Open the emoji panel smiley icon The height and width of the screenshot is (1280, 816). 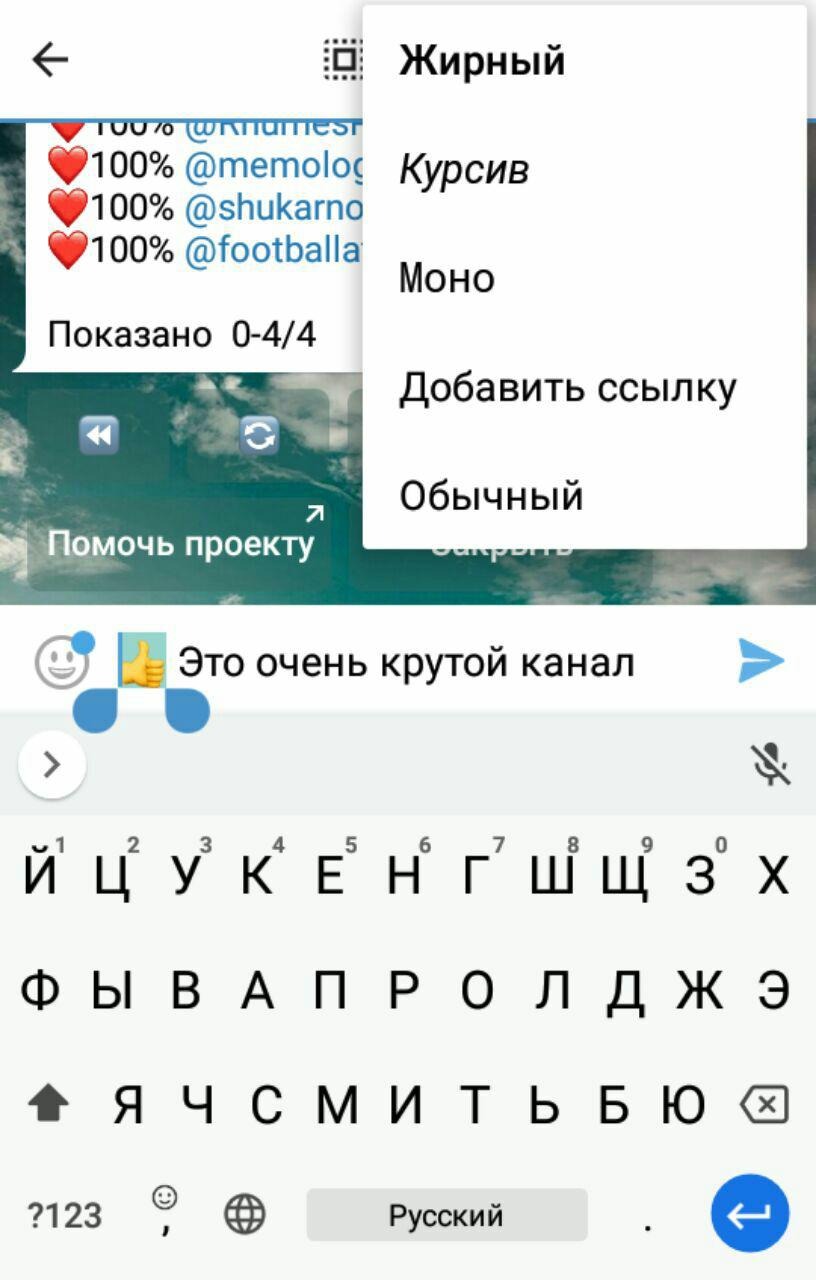tap(61, 662)
